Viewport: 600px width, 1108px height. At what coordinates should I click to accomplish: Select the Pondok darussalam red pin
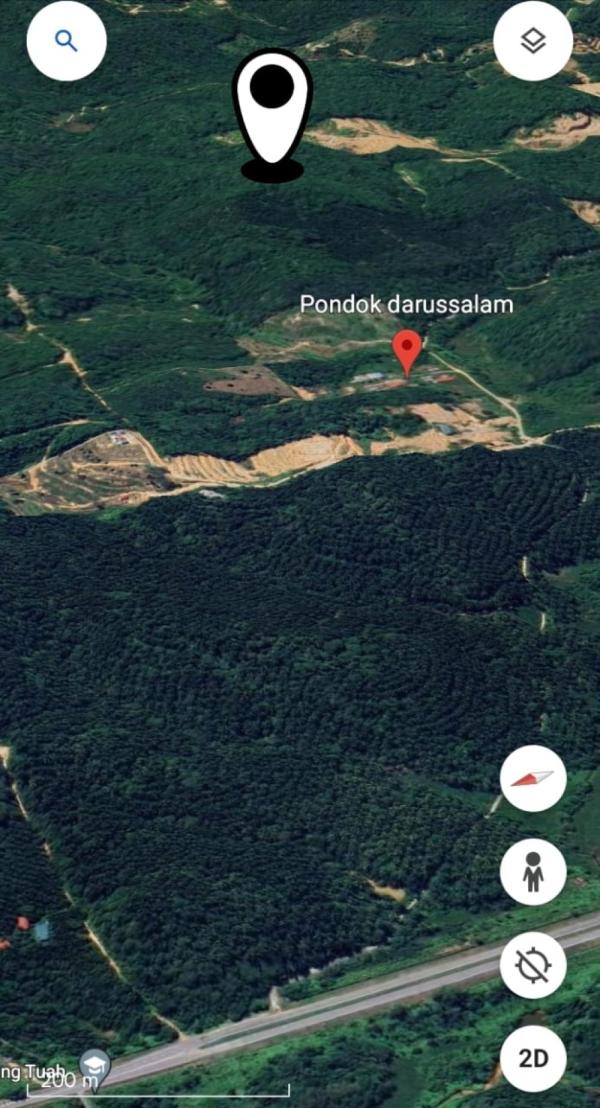point(406,351)
